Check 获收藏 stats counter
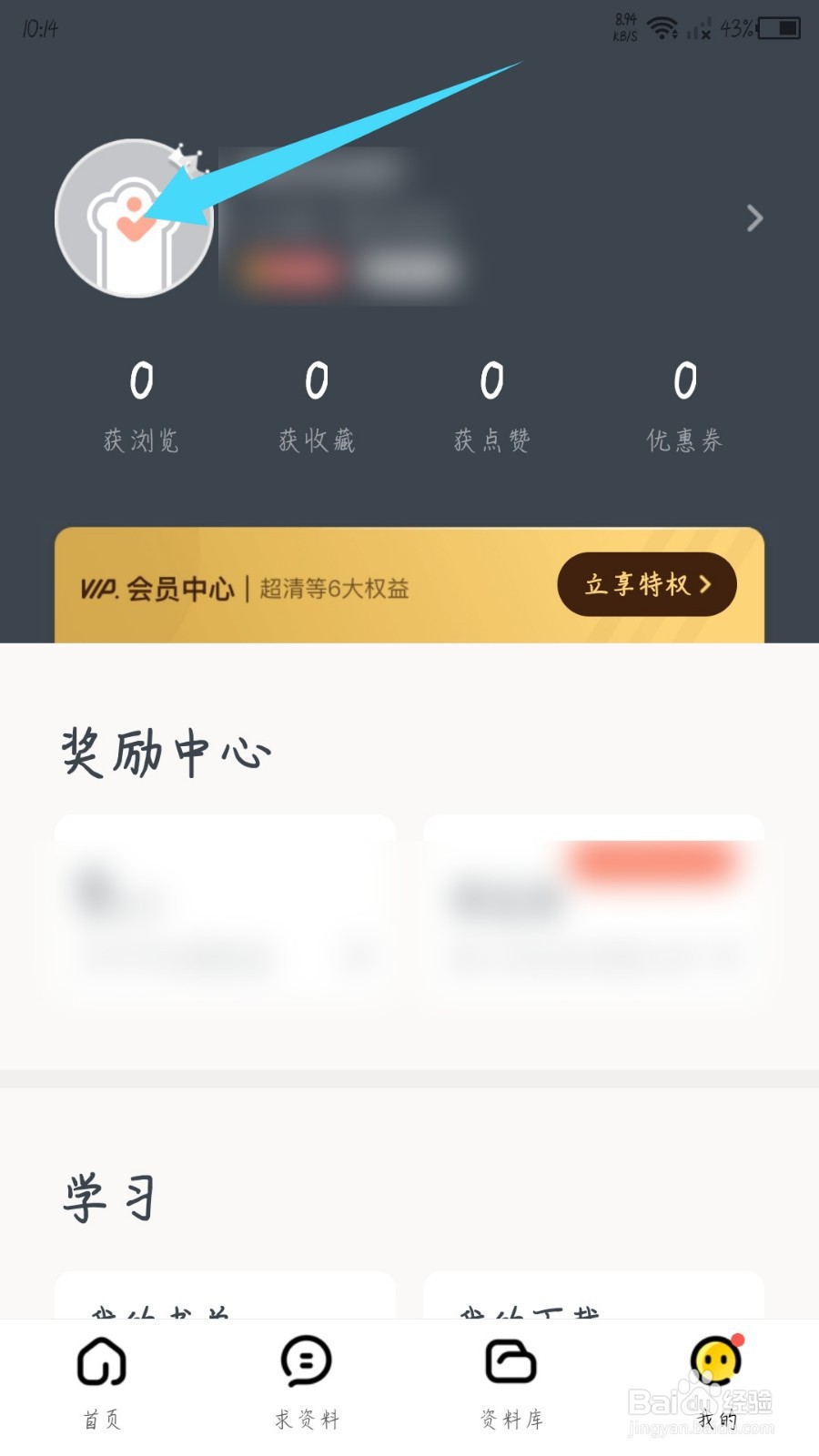 pos(317,405)
